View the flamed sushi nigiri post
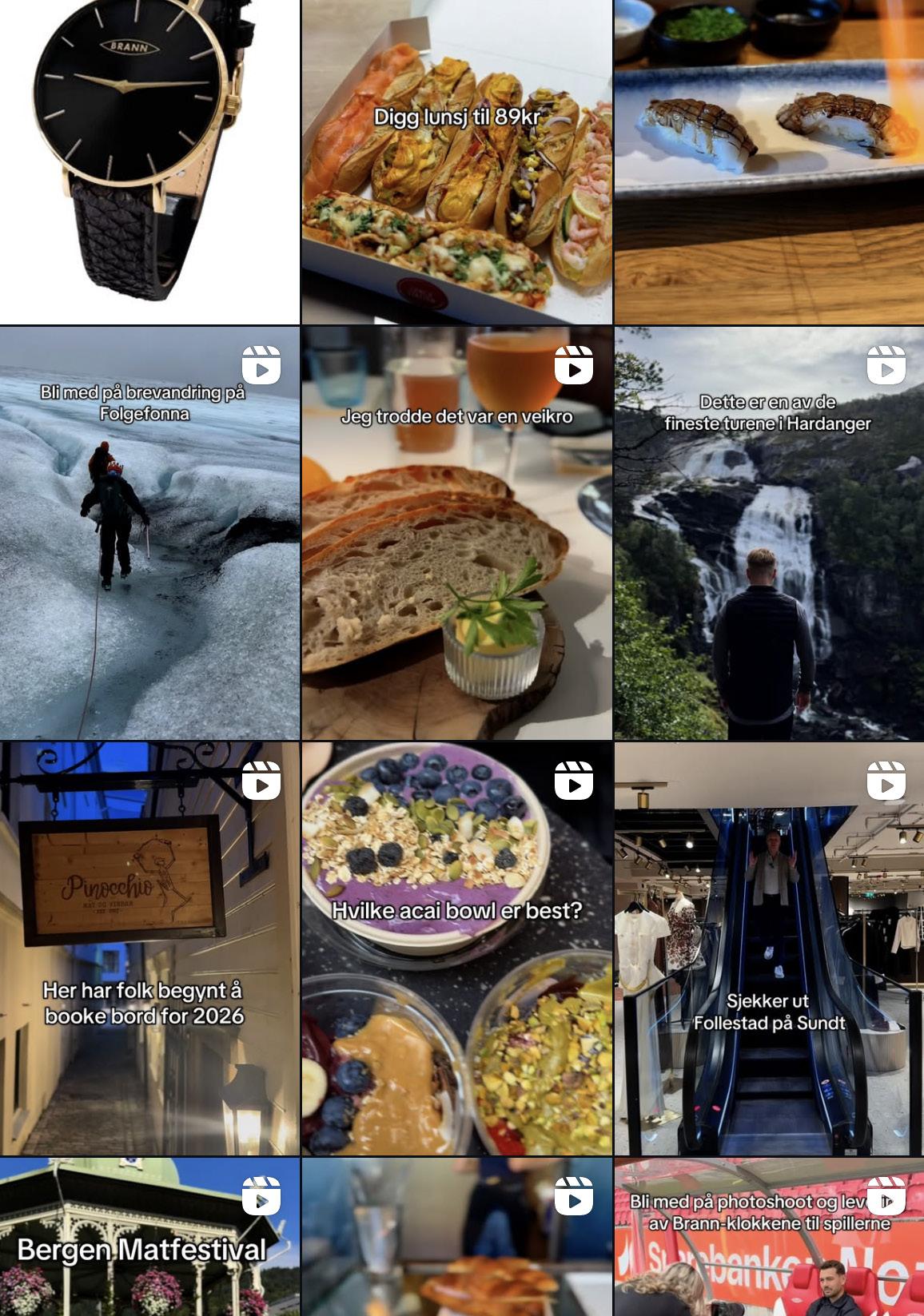Image resolution: width=924 pixels, height=1316 pixels. (x=769, y=161)
